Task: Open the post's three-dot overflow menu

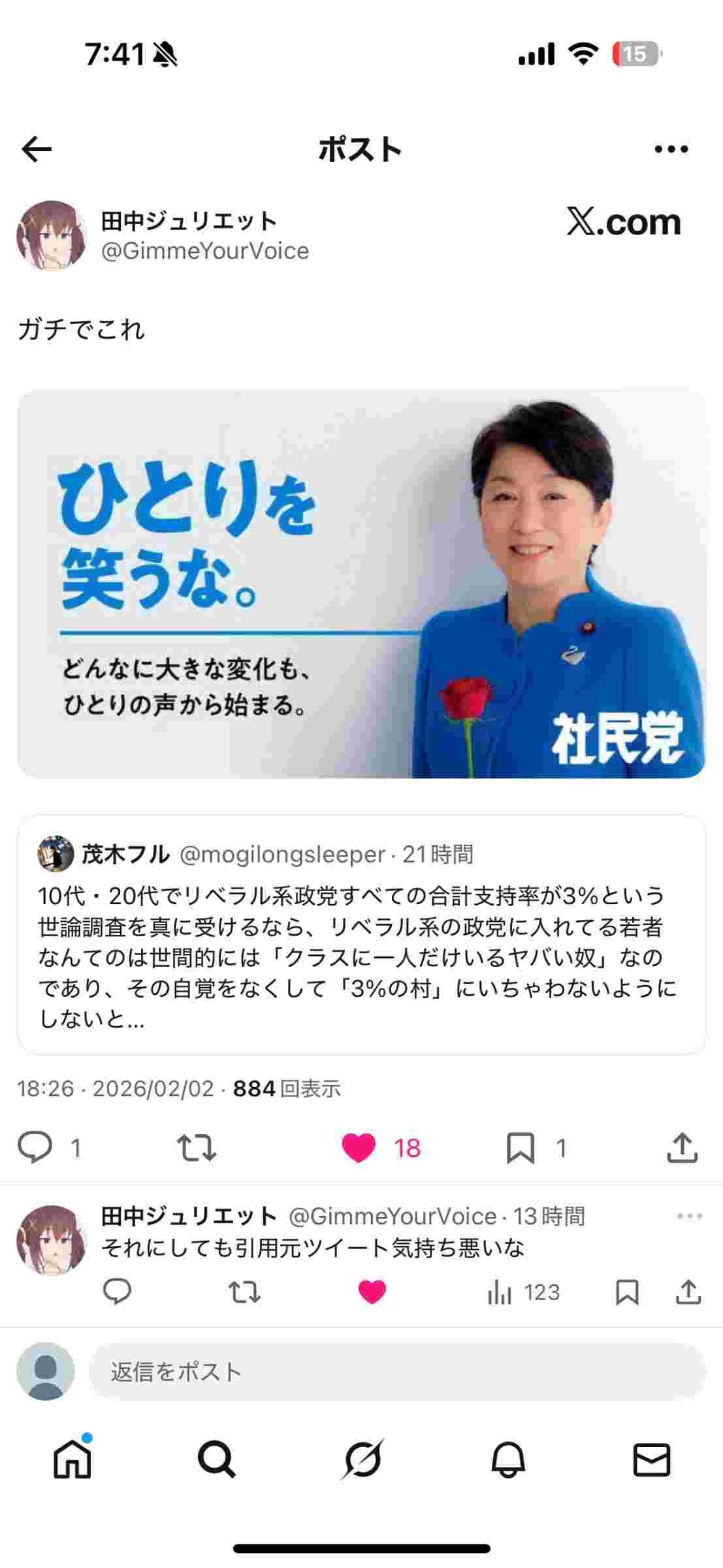Action: 671,150
